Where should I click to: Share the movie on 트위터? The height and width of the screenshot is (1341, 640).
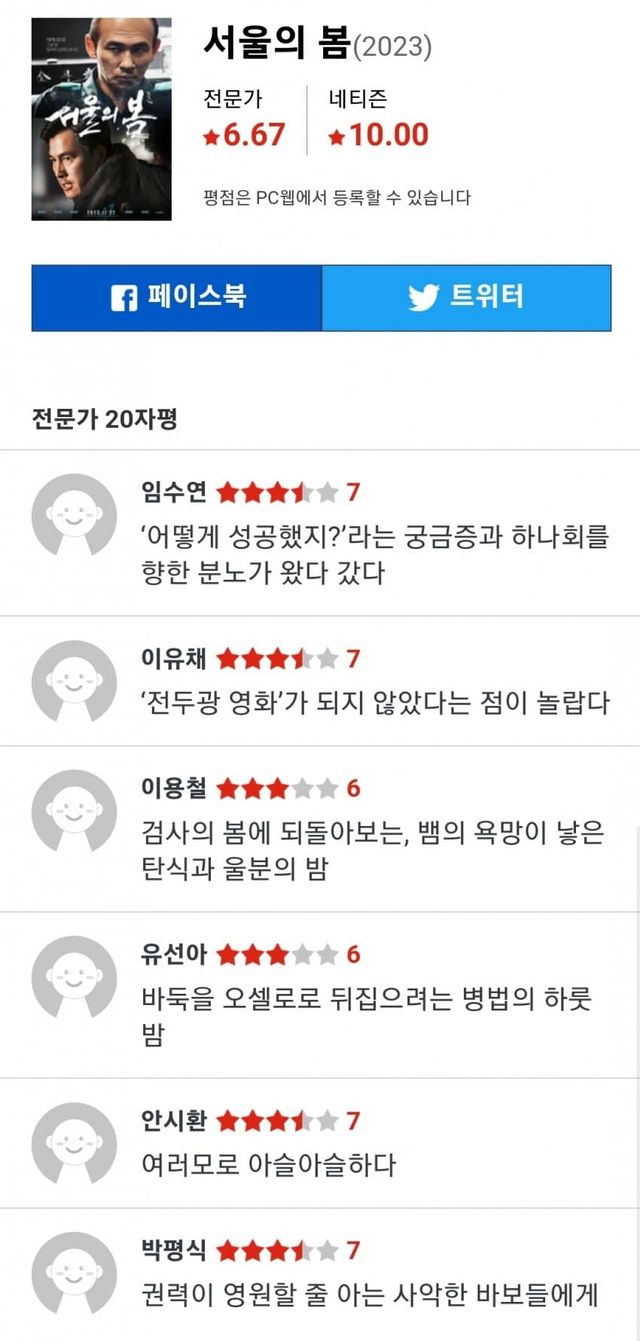466,298
